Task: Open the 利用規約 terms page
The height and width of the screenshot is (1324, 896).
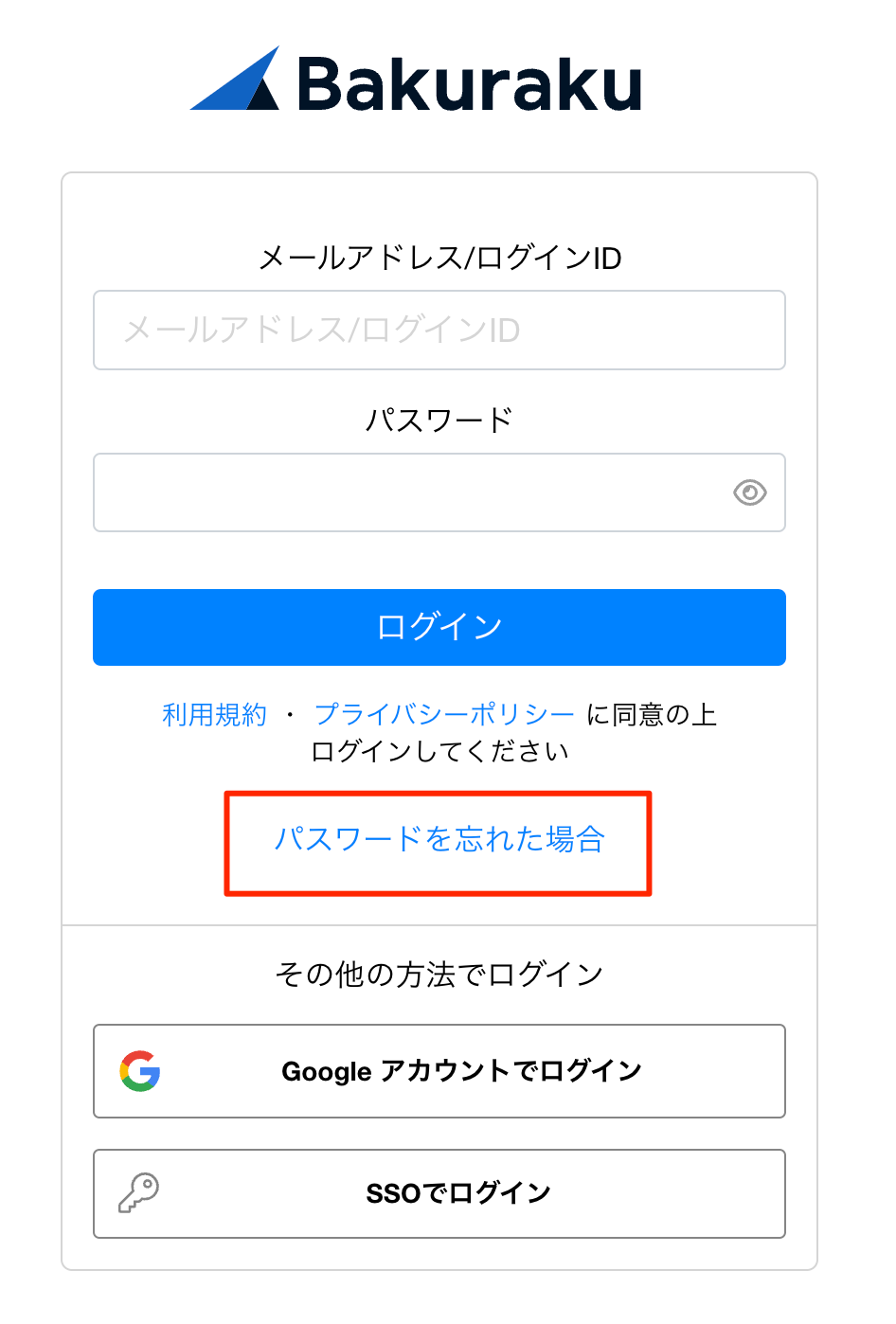Action: (214, 715)
